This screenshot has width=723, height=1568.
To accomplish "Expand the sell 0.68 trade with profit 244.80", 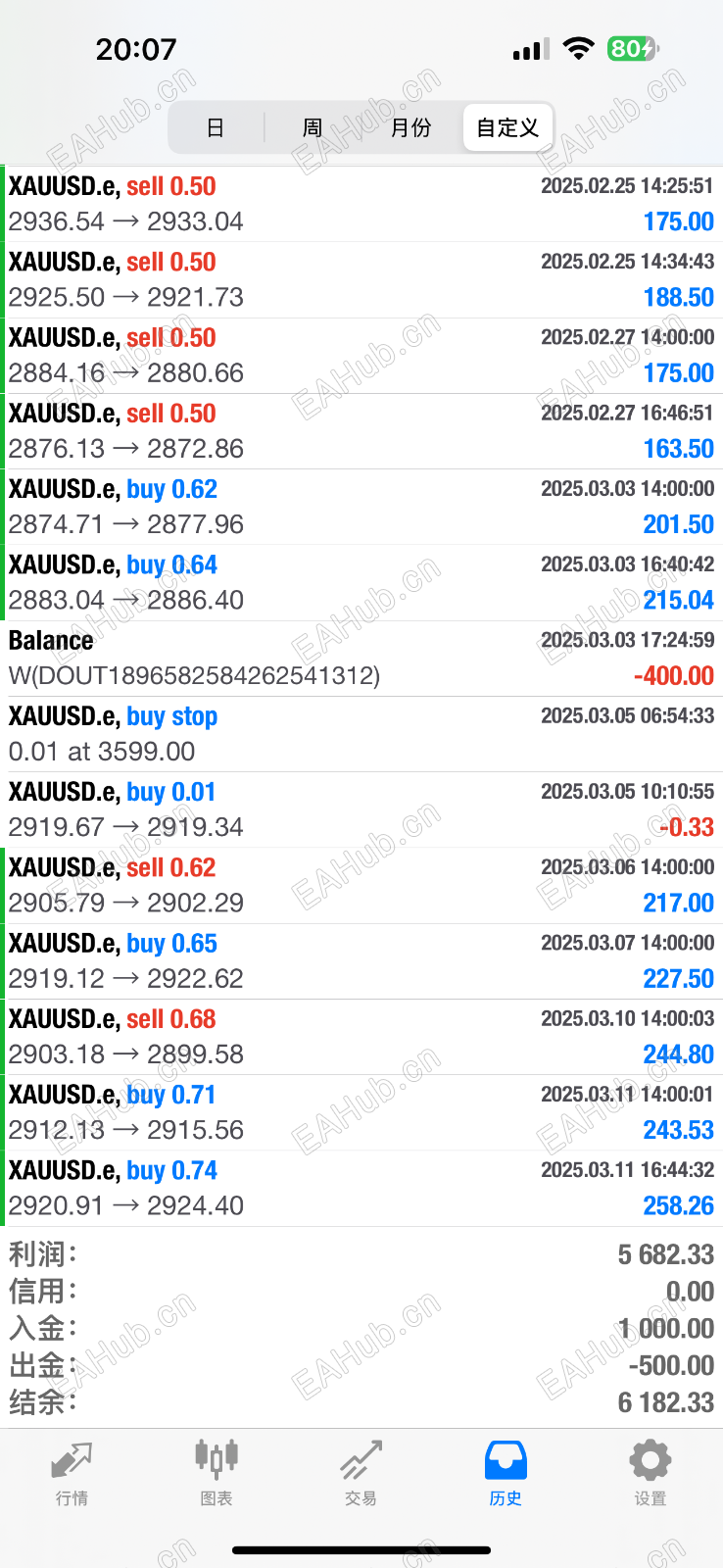I will [x=361, y=1037].
